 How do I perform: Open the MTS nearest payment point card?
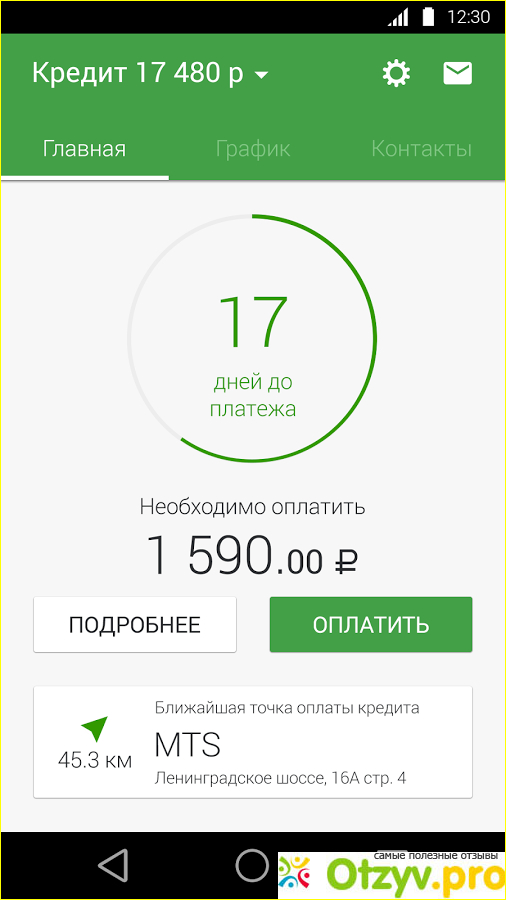pos(253,742)
